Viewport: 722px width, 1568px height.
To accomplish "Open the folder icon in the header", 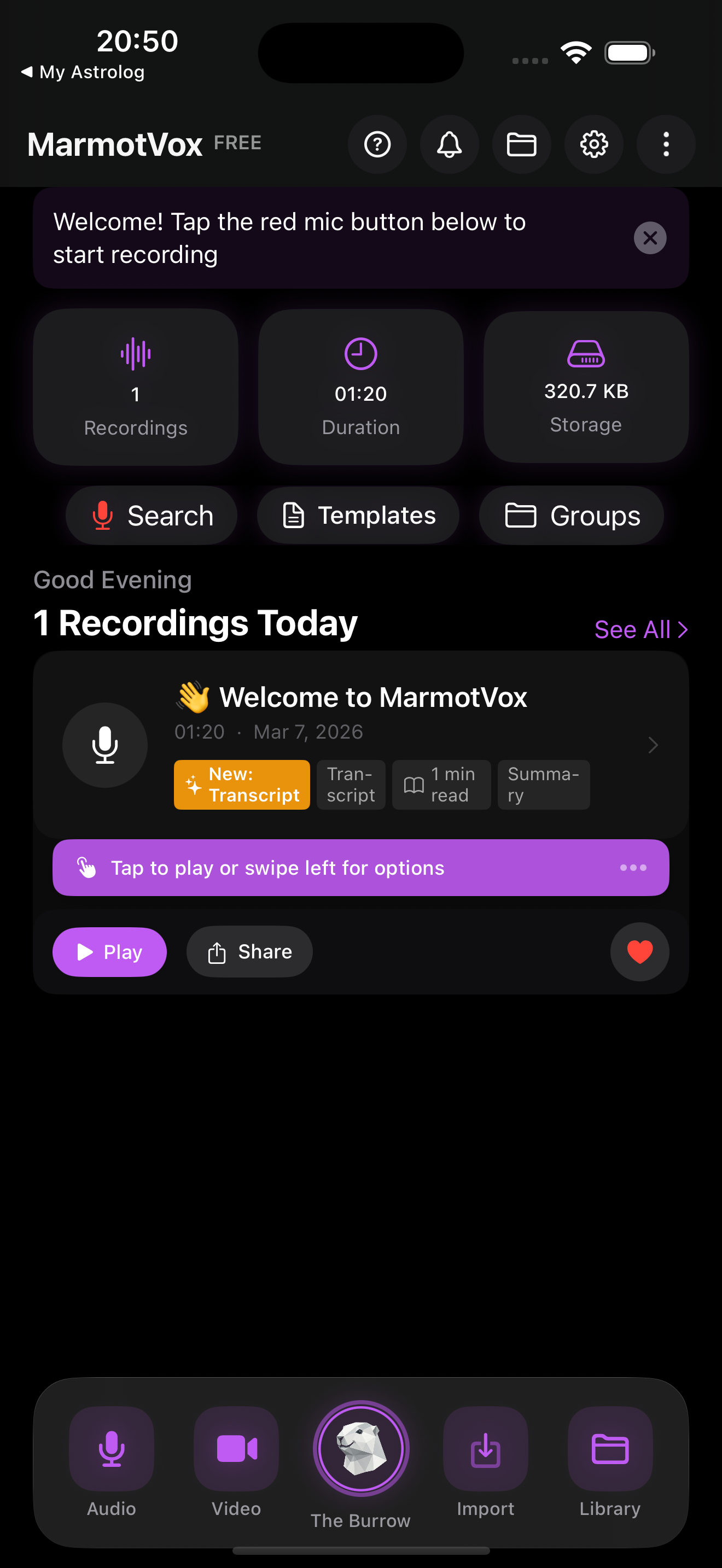I will coord(521,145).
